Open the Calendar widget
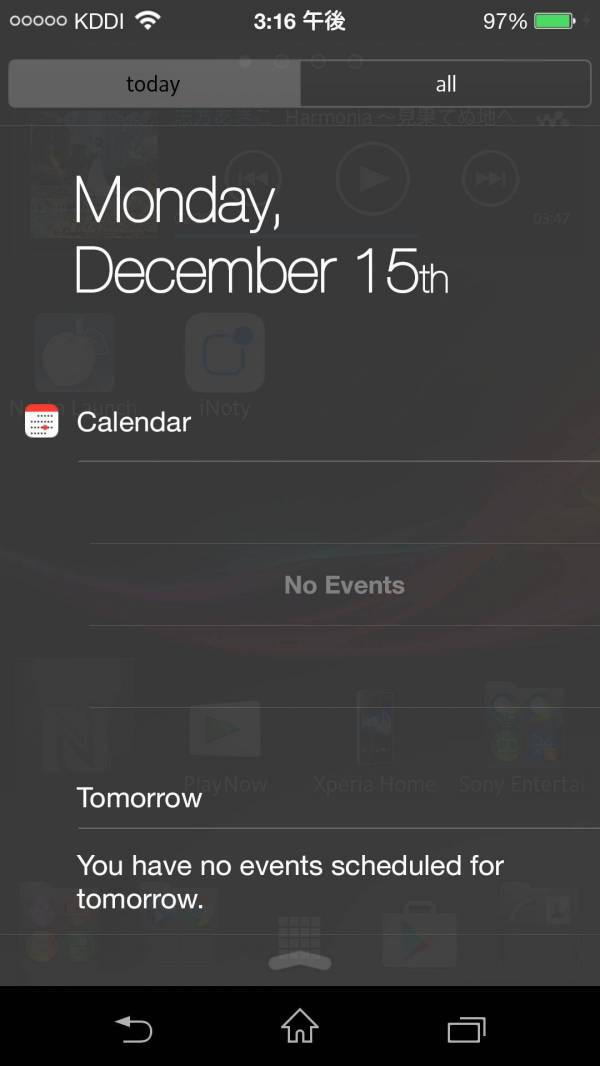 click(x=133, y=422)
